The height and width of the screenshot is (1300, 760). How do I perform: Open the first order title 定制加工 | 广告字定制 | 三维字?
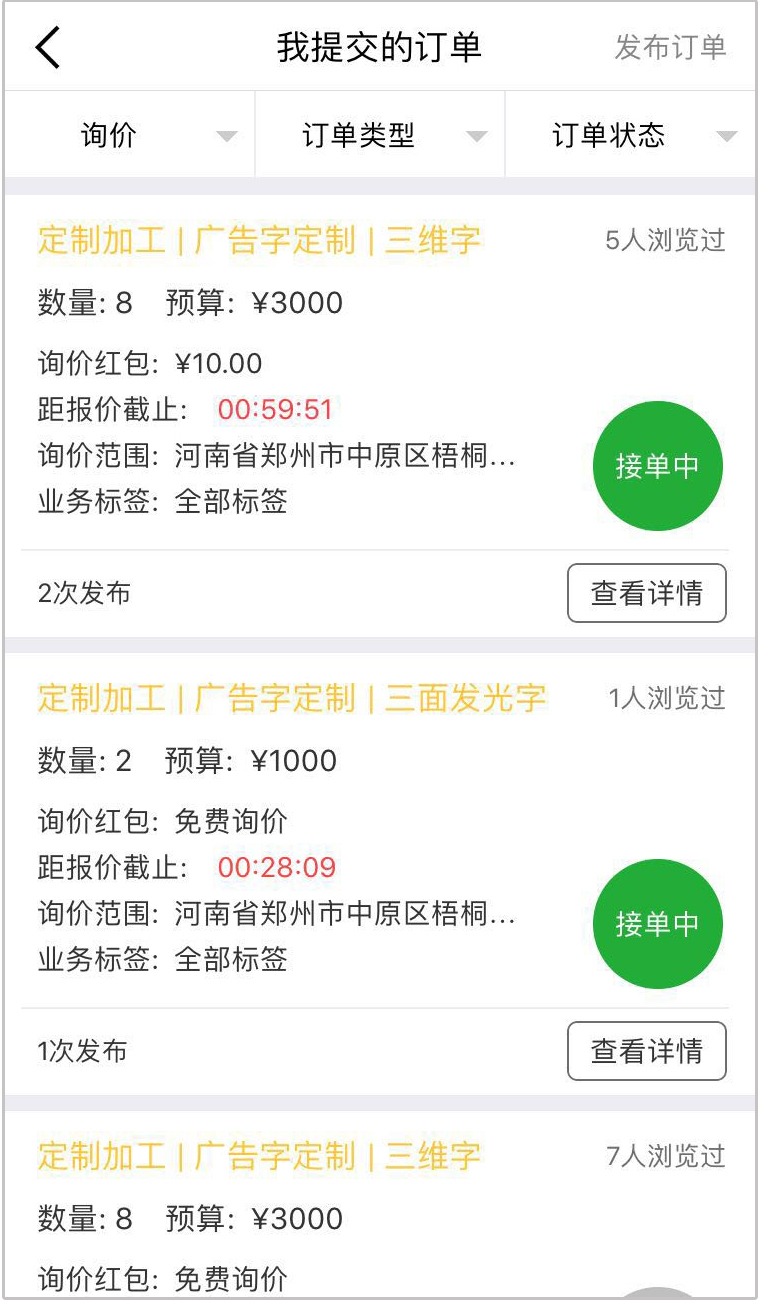click(258, 241)
